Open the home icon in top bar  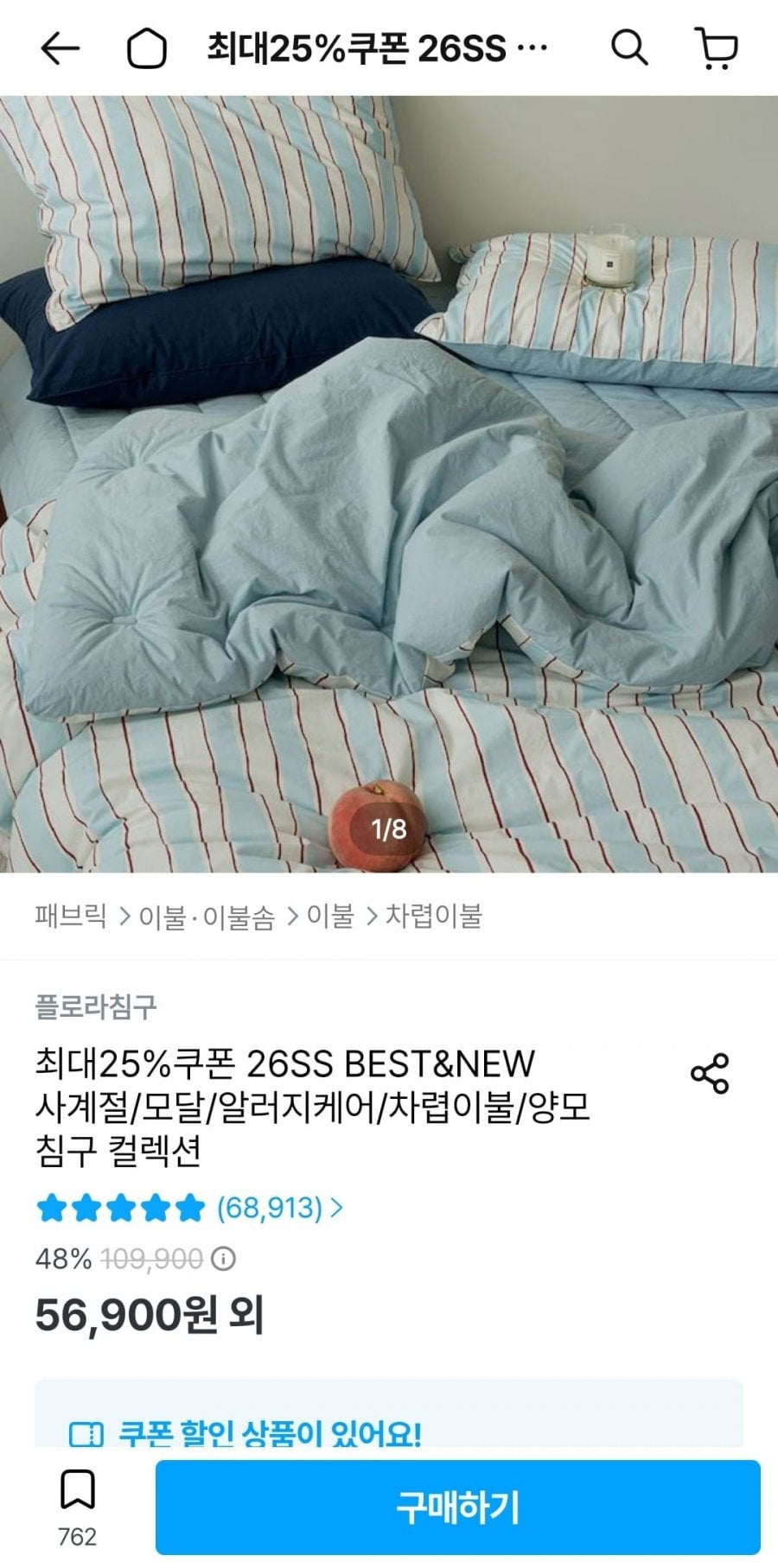tap(147, 49)
